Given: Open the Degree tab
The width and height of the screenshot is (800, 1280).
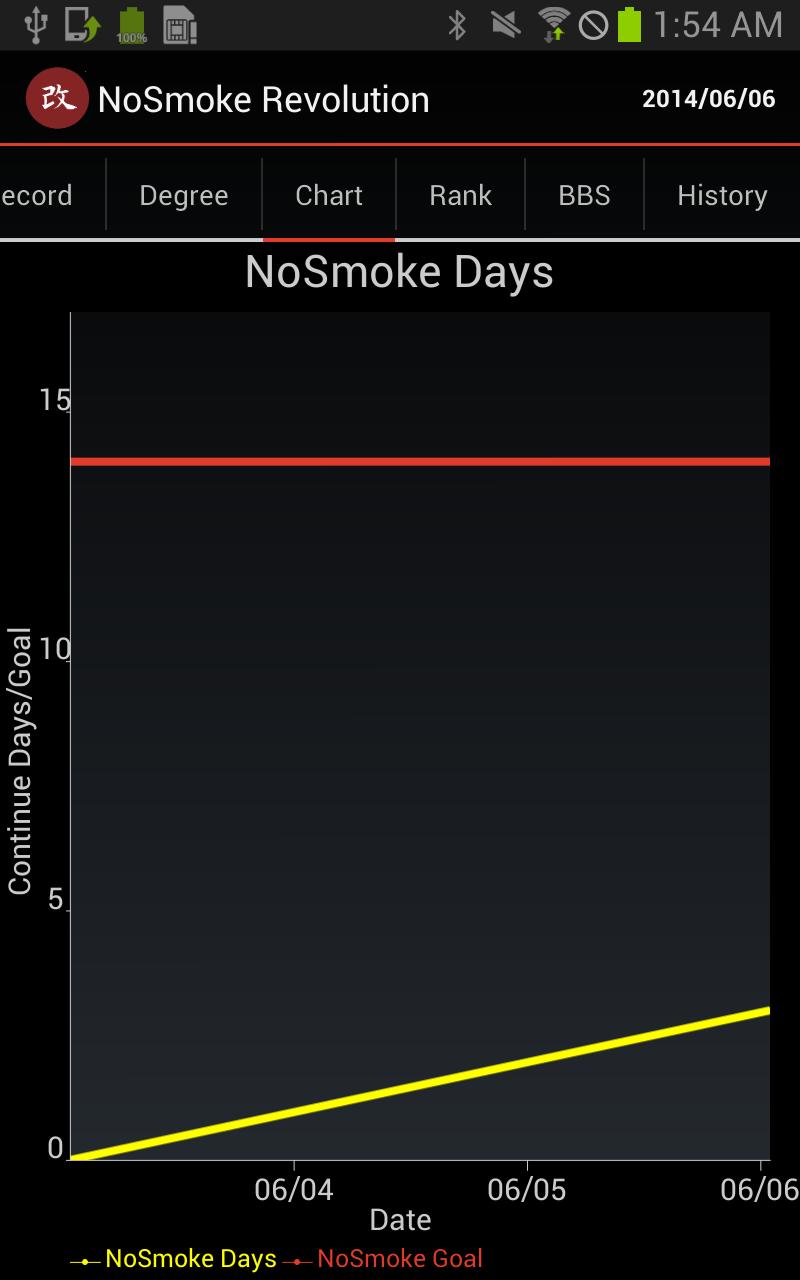Looking at the screenshot, I should tap(184, 195).
